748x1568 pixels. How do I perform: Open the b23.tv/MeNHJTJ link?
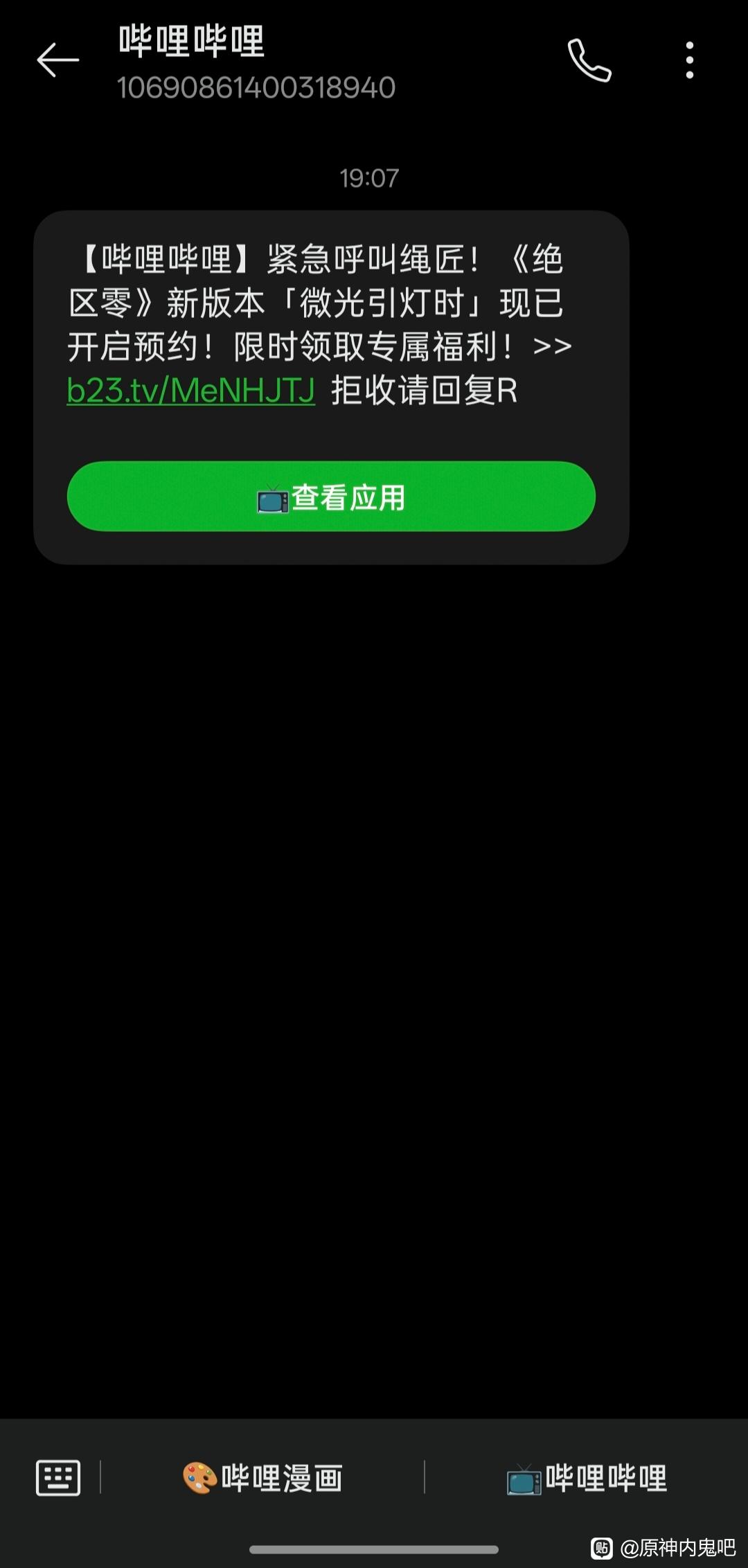[x=190, y=391]
